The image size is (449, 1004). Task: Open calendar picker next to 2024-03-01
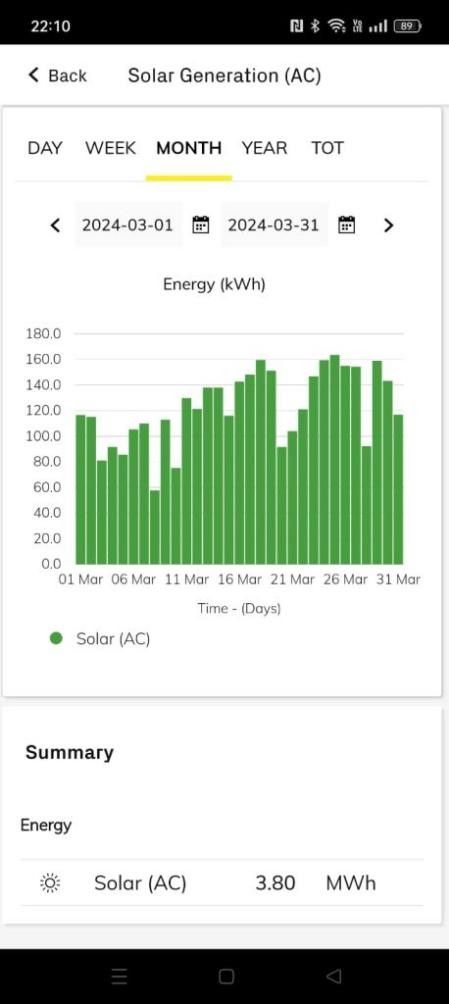point(200,225)
